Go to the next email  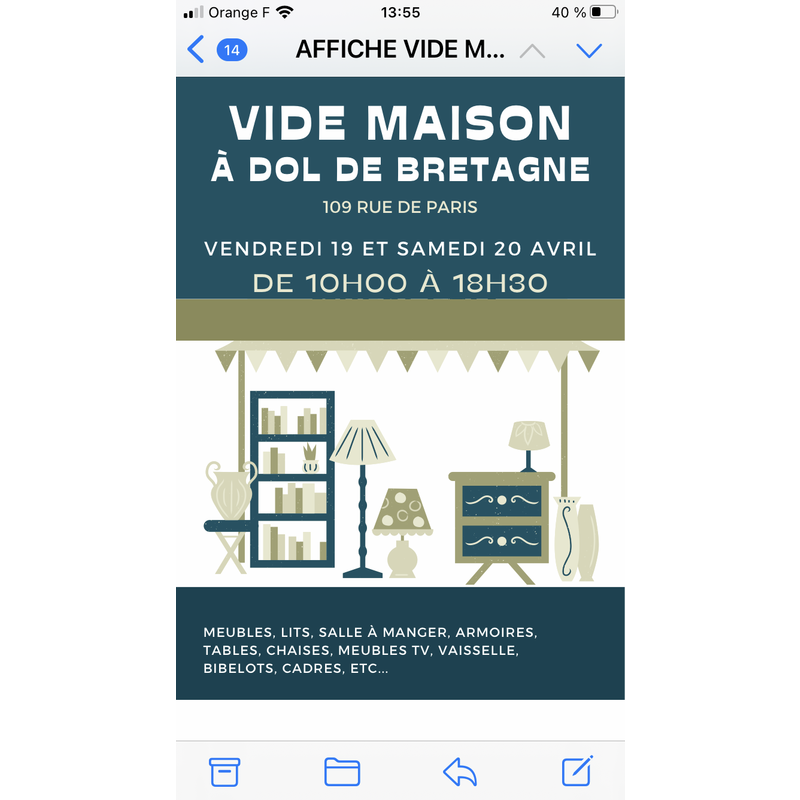[x=589, y=50]
